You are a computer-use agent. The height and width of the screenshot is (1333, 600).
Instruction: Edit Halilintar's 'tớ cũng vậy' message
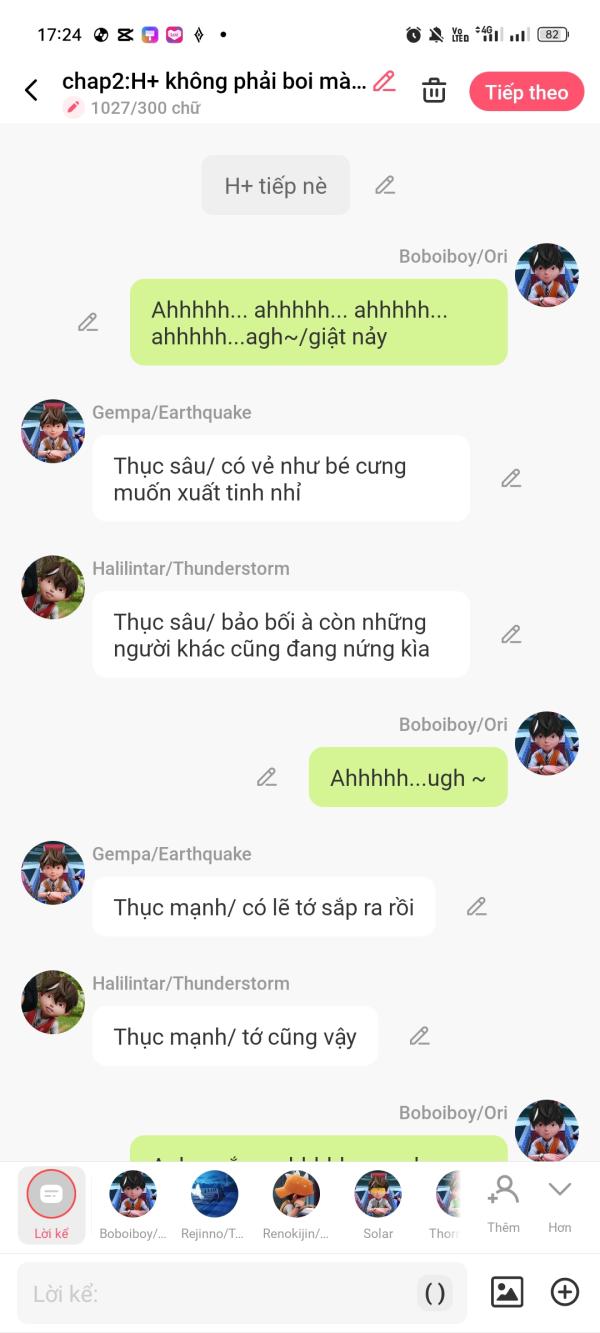(x=420, y=1036)
